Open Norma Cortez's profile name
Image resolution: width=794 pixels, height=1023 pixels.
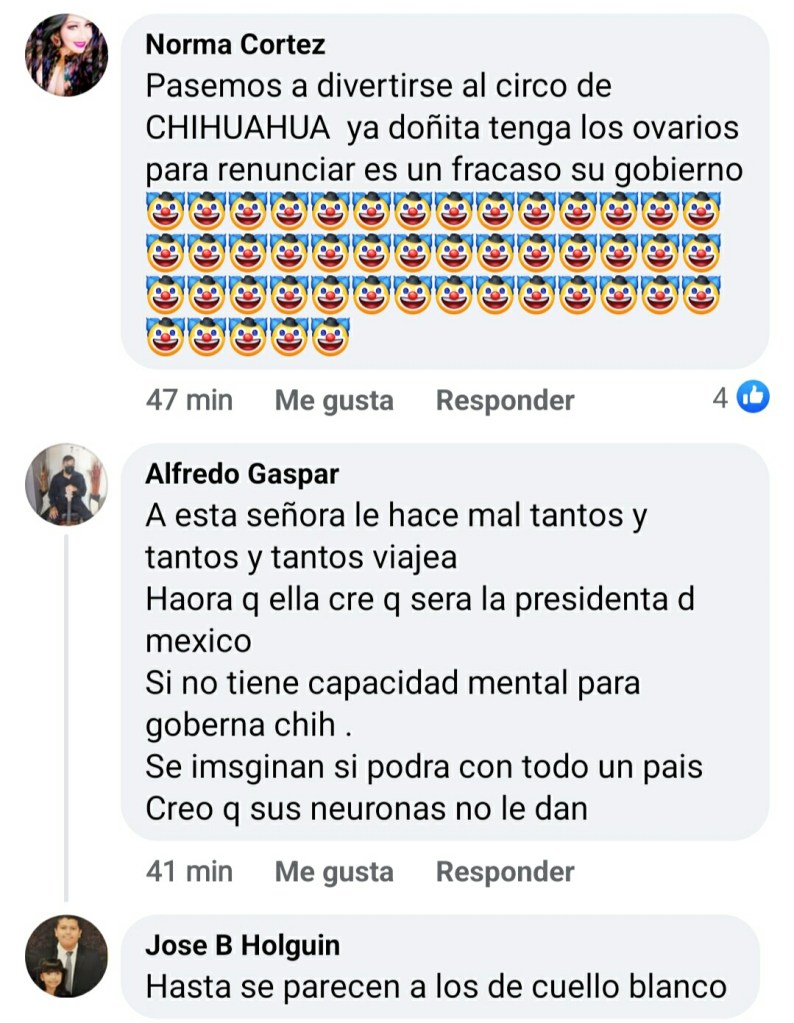tap(235, 44)
